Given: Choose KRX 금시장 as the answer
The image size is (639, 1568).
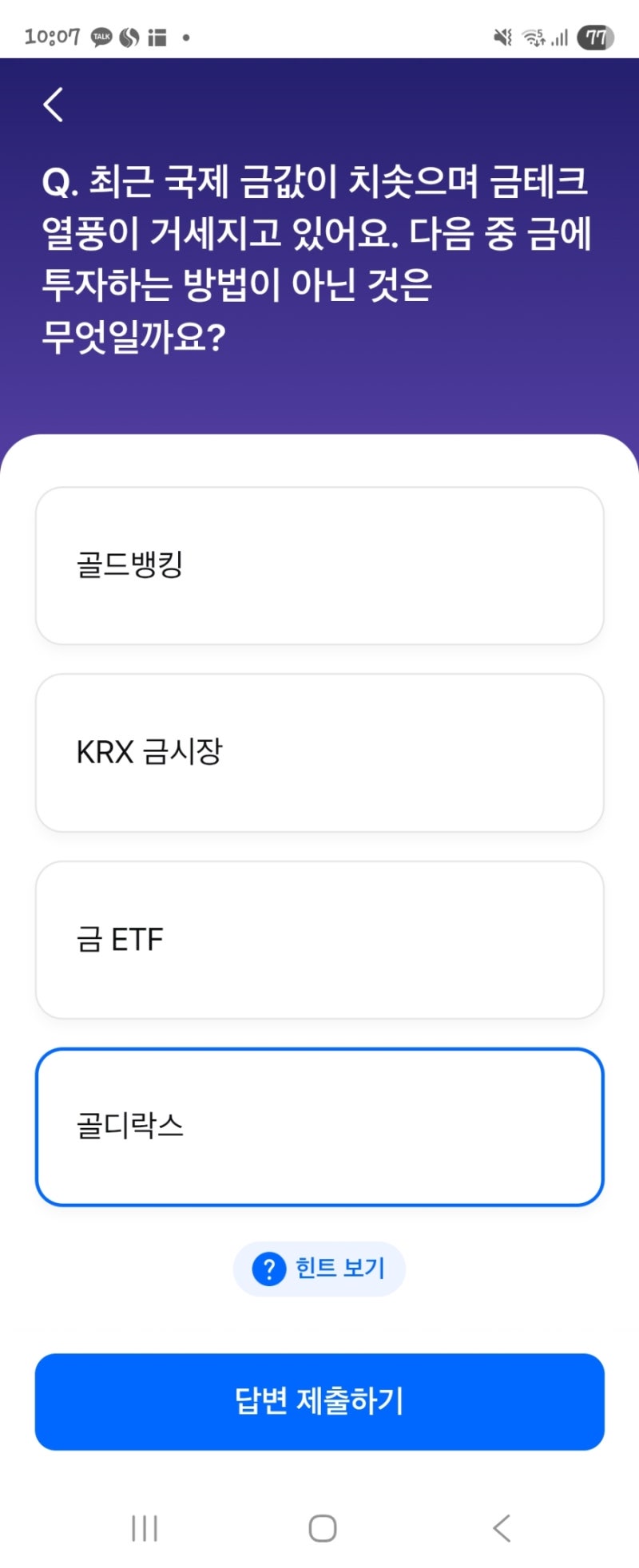Looking at the screenshot, I should (x=319, y=752).
